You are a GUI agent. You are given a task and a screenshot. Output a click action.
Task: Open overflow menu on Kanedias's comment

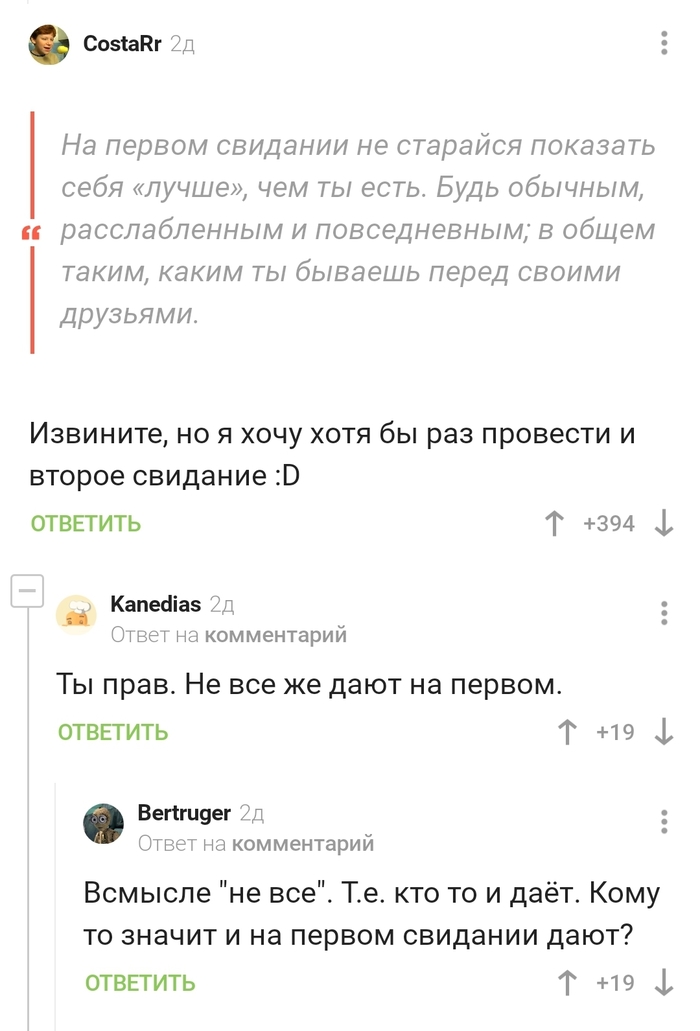[x=665, y=612]
